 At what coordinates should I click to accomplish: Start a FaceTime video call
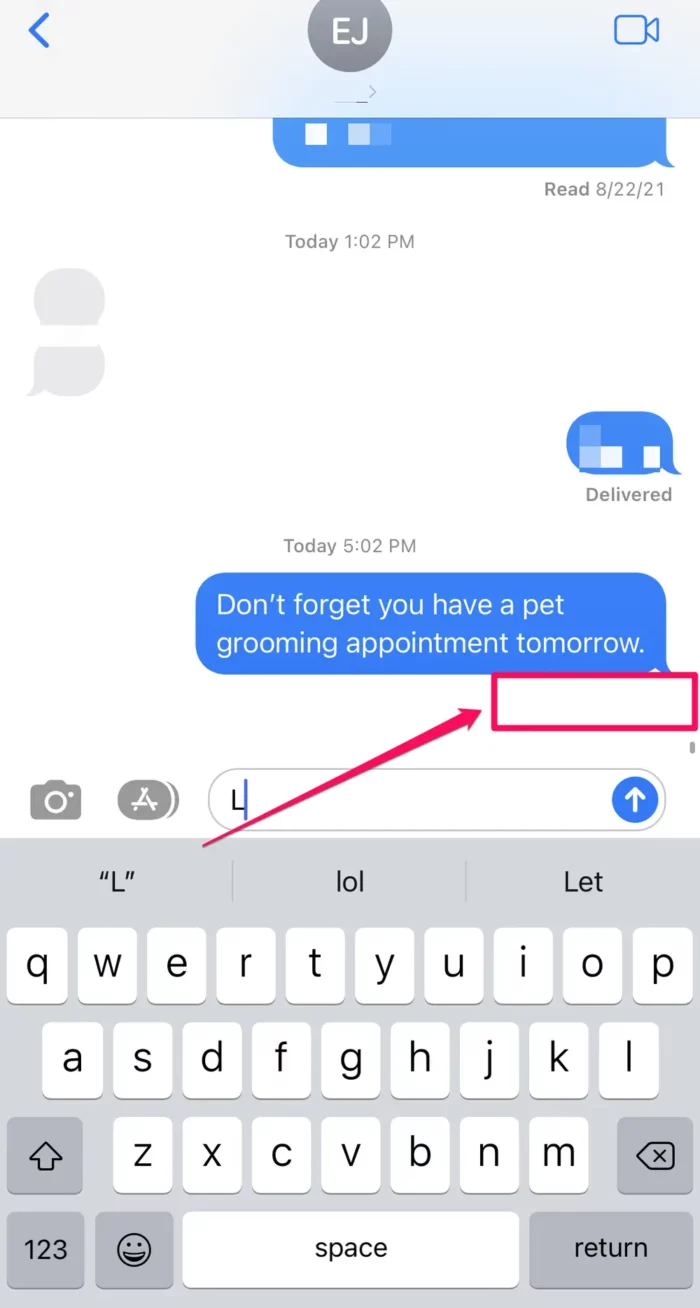pyautogui.click(x=636, y=30)
